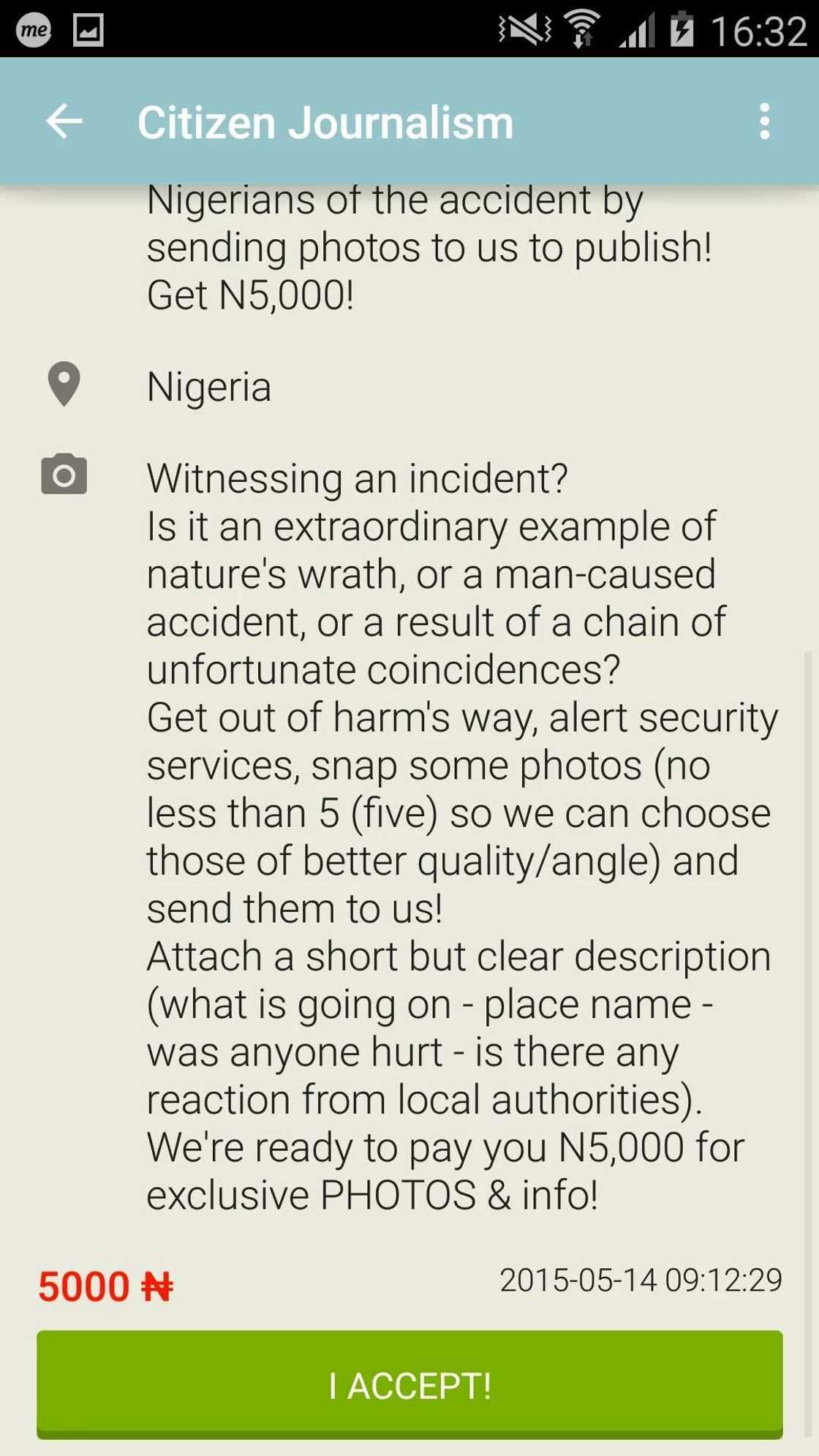Screen dimensions: 819x1456
Task: Tap the I ACCEPT! button
Action: tap(409, 1384)
